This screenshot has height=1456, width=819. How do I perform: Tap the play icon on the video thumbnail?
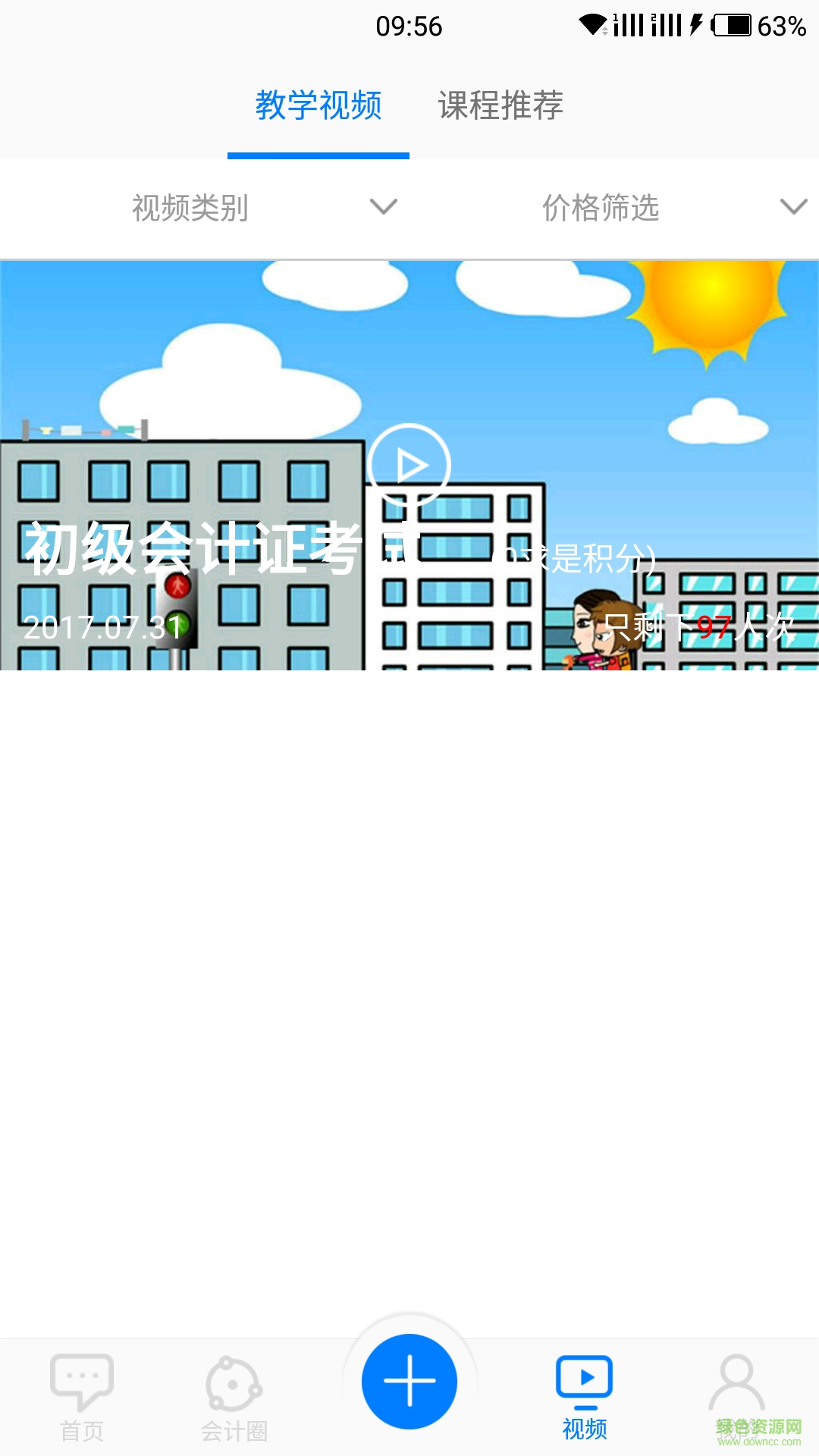(x=409, y=466)
